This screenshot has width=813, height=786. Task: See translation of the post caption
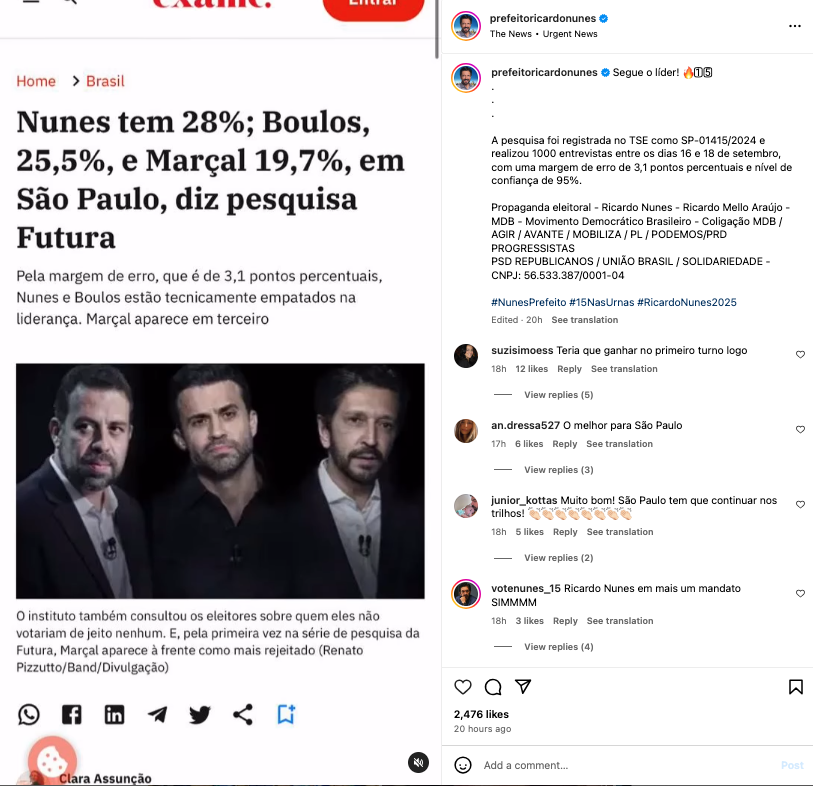click(584, 320)
